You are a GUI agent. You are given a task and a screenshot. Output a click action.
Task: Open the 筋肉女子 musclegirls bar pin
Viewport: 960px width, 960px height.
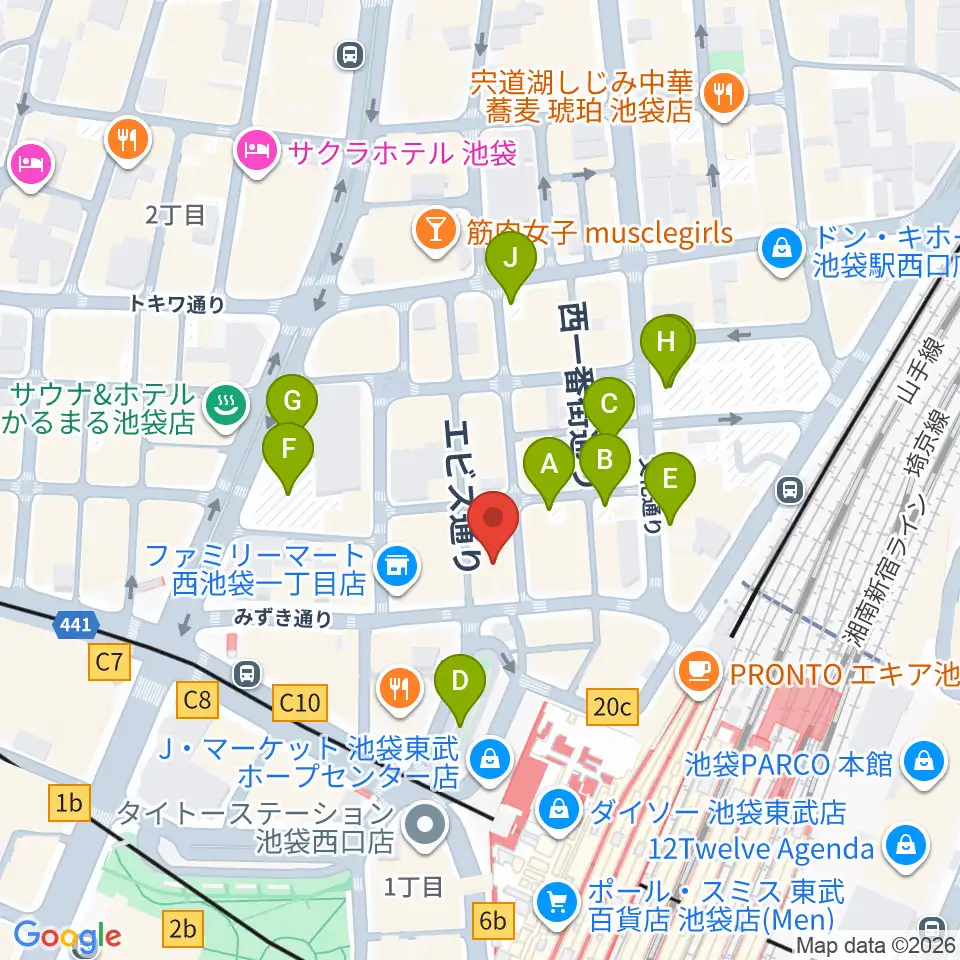tap(436, 233)
